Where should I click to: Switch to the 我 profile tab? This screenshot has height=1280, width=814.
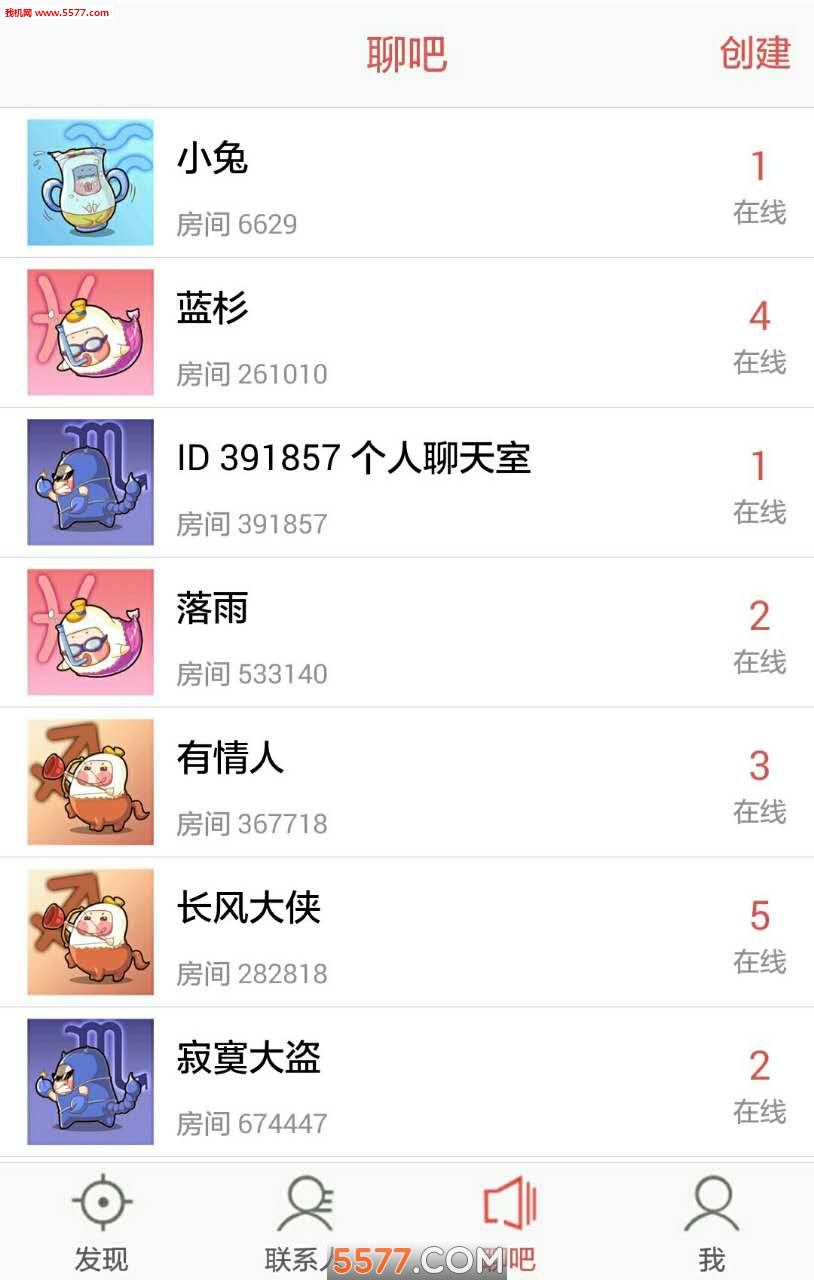click(711, 1222)
